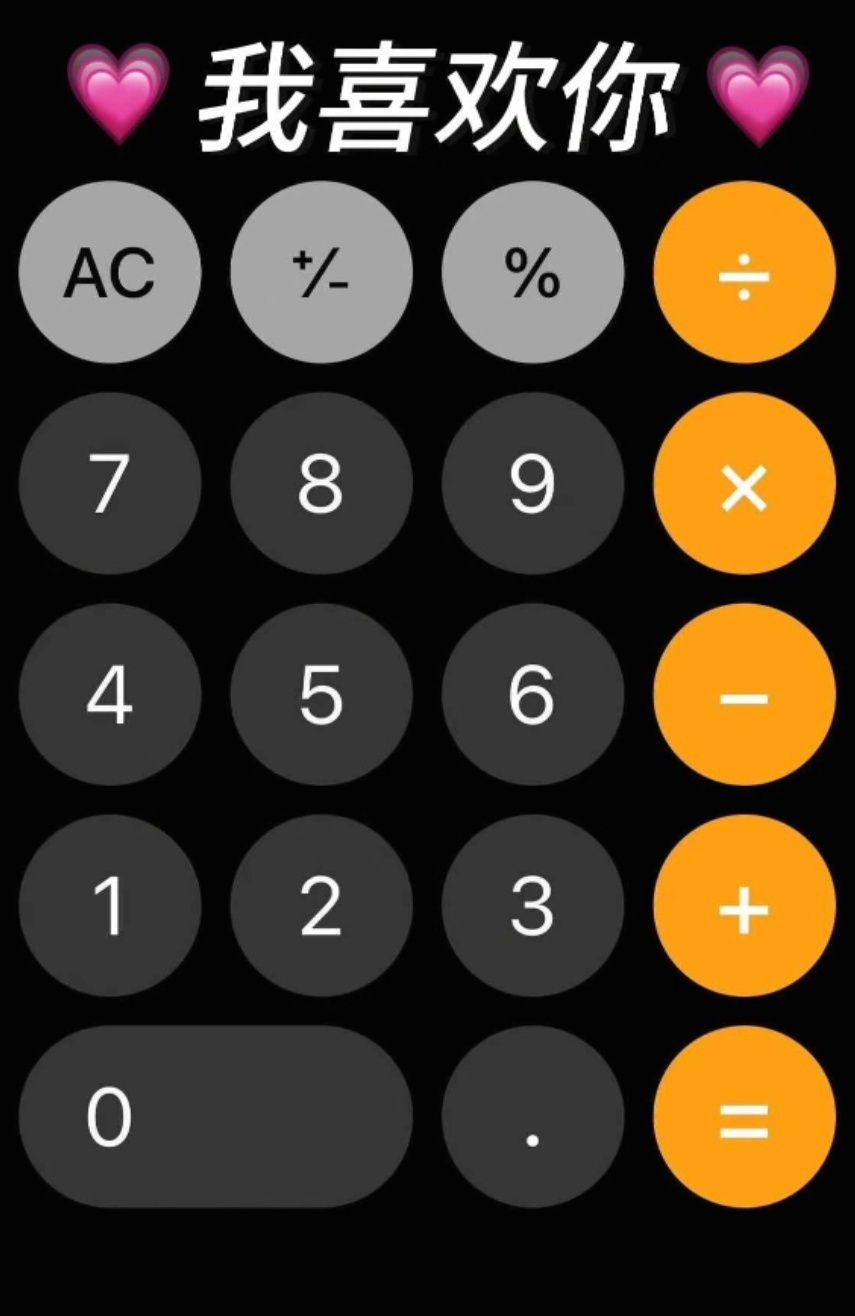The image size is (855, 1316).
Task: Enter the digit 5
Action: (x=322, y=694)
